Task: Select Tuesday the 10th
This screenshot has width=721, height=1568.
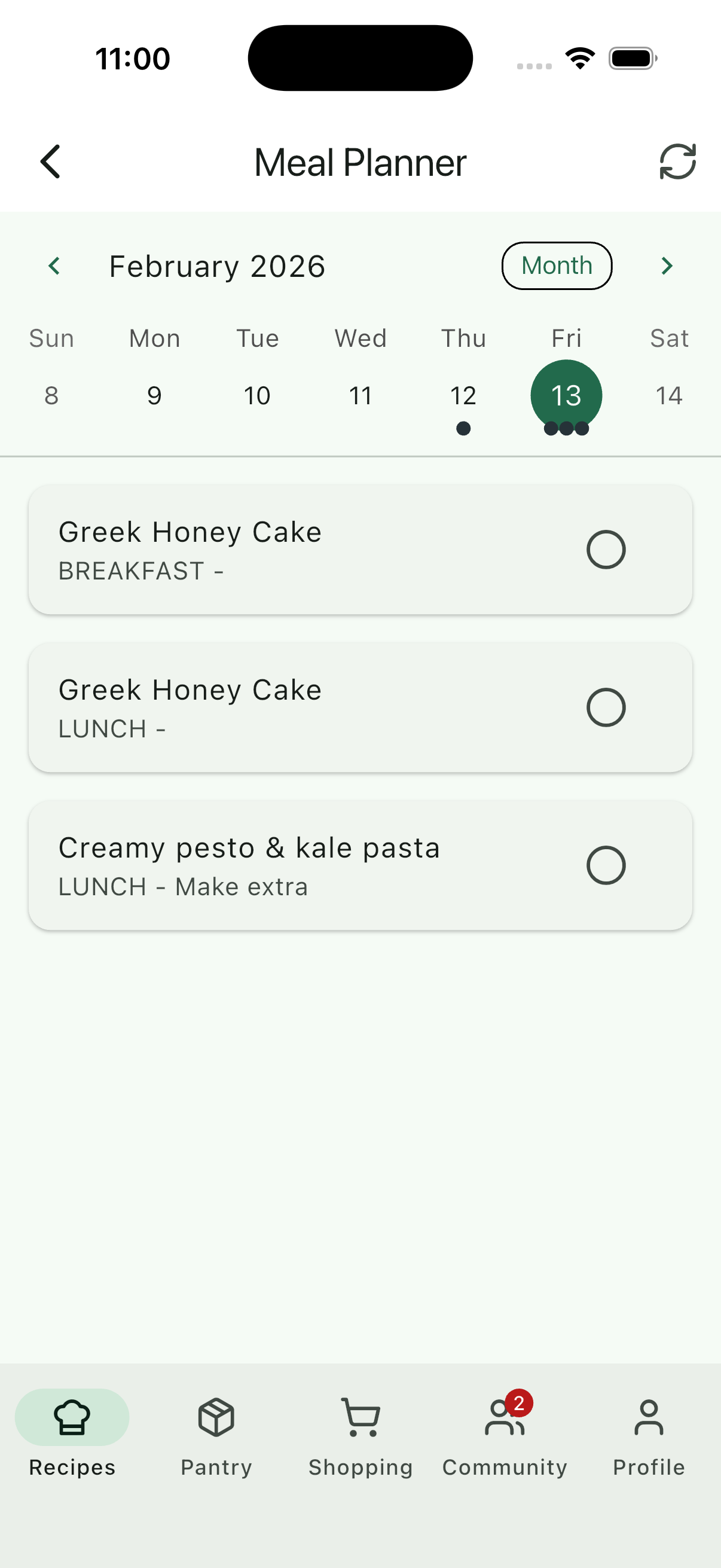Action: pyautogui.click(x=257, y=396)
